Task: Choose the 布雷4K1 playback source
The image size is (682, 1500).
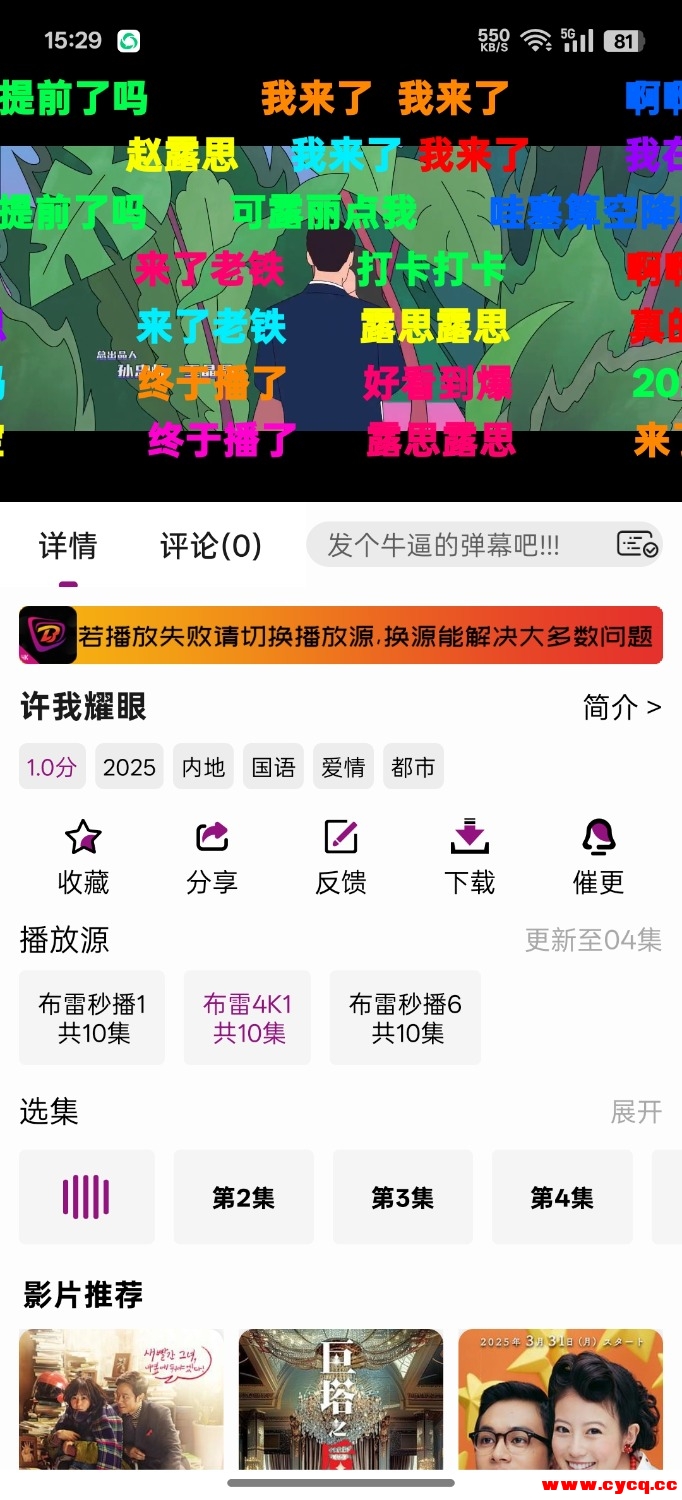Action: click(x=247, y=1018)
